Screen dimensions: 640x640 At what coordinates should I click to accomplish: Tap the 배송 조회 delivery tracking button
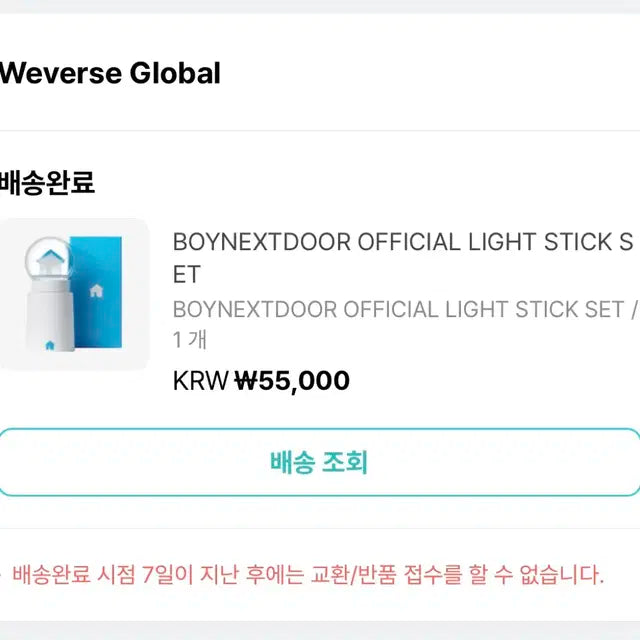point(319,462)
